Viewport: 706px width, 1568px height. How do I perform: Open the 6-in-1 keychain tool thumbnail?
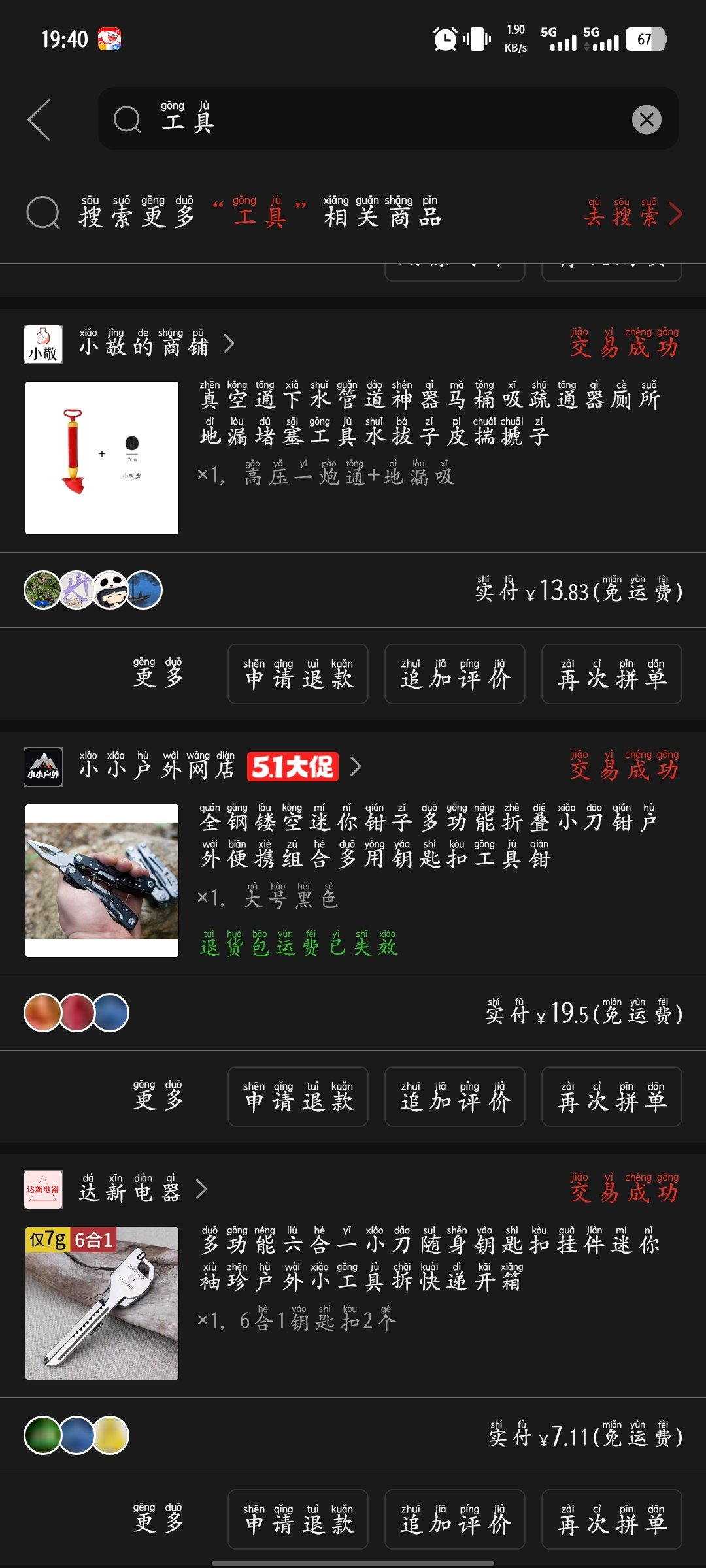[x=102, y=1303]
